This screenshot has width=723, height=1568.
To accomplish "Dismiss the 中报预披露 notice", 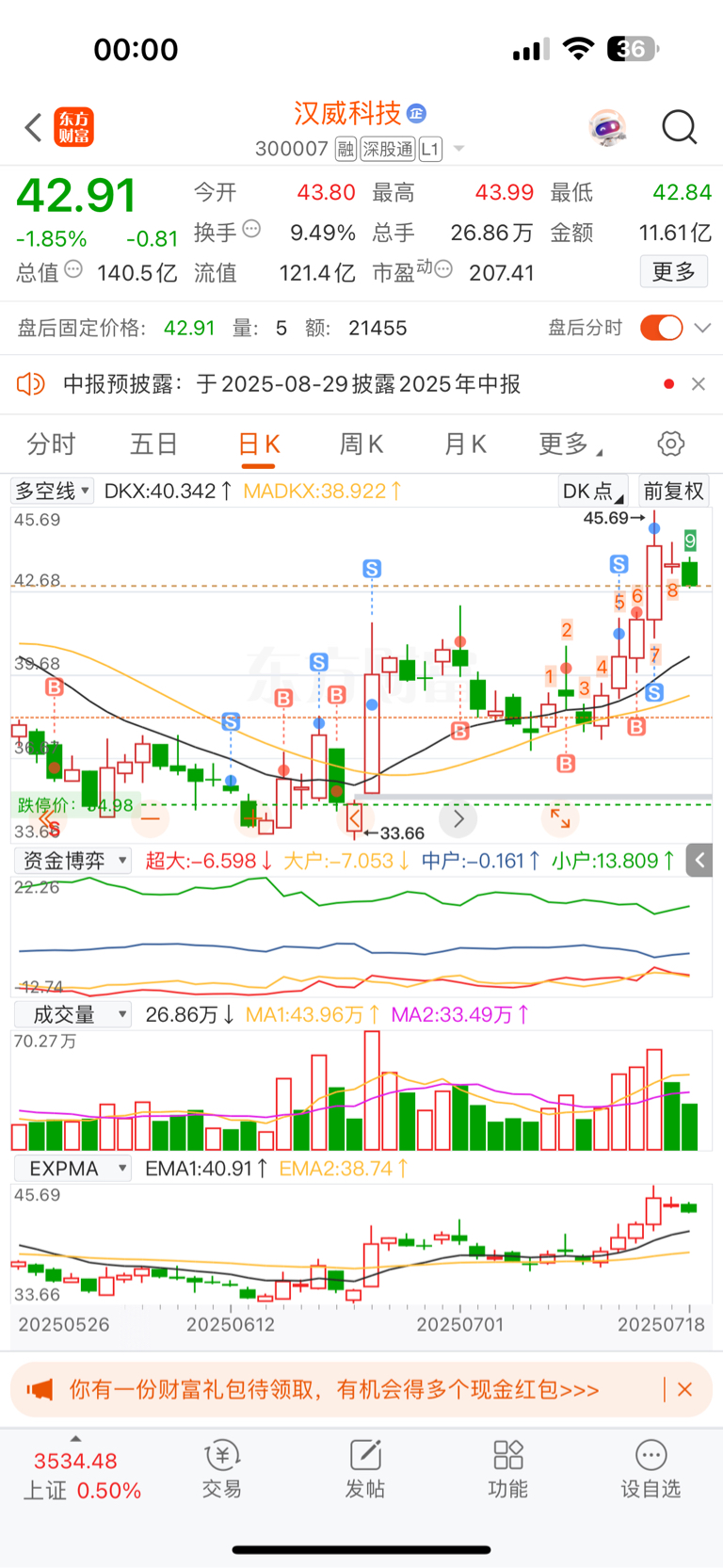I will (698, 384).
